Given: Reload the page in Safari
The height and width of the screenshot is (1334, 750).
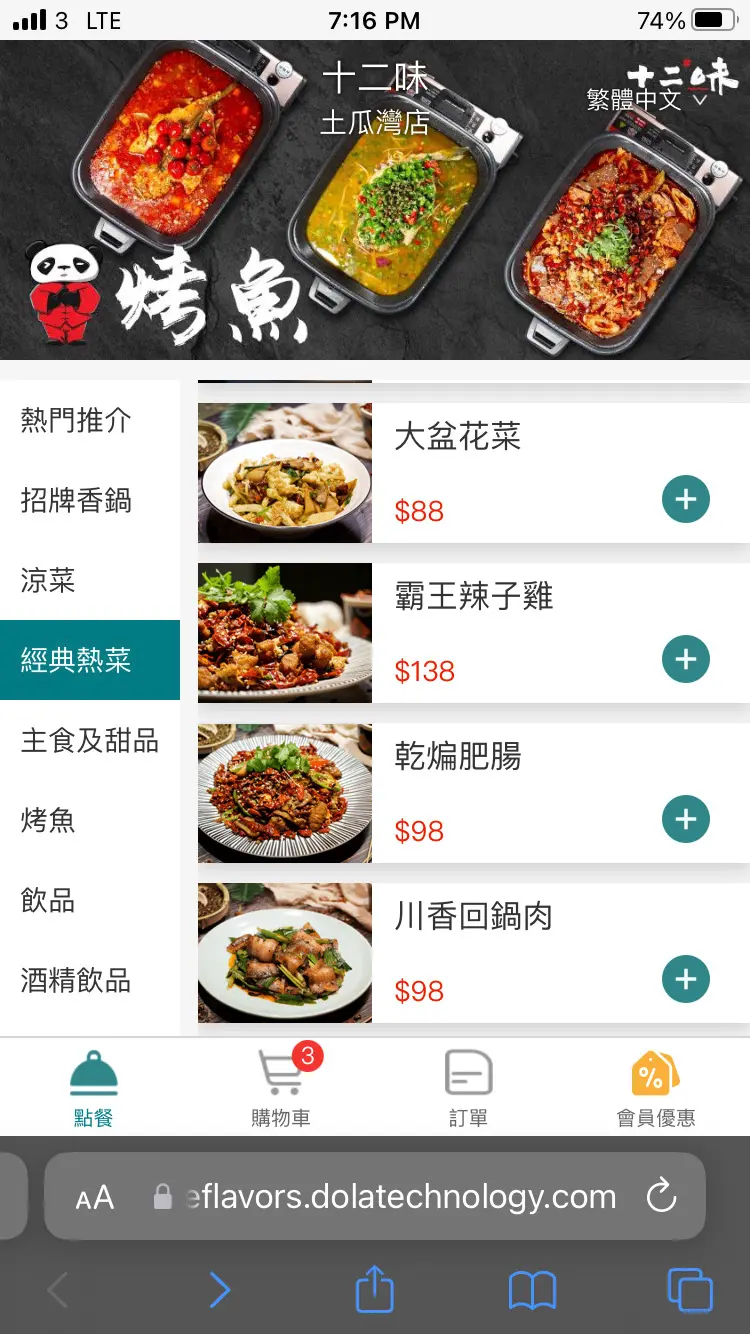Looking at the screenshot, I should click(x=661, y=1196).
